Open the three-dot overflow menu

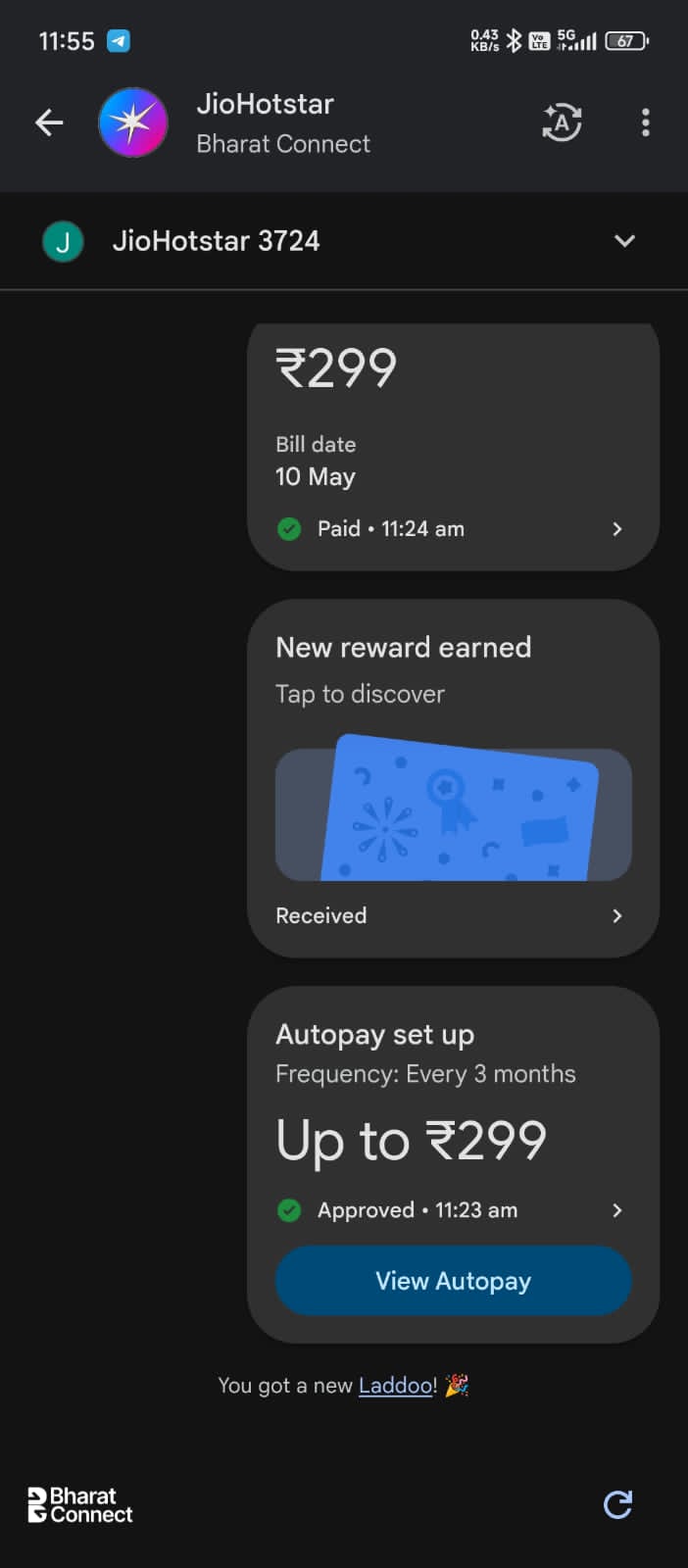point(645,122)
